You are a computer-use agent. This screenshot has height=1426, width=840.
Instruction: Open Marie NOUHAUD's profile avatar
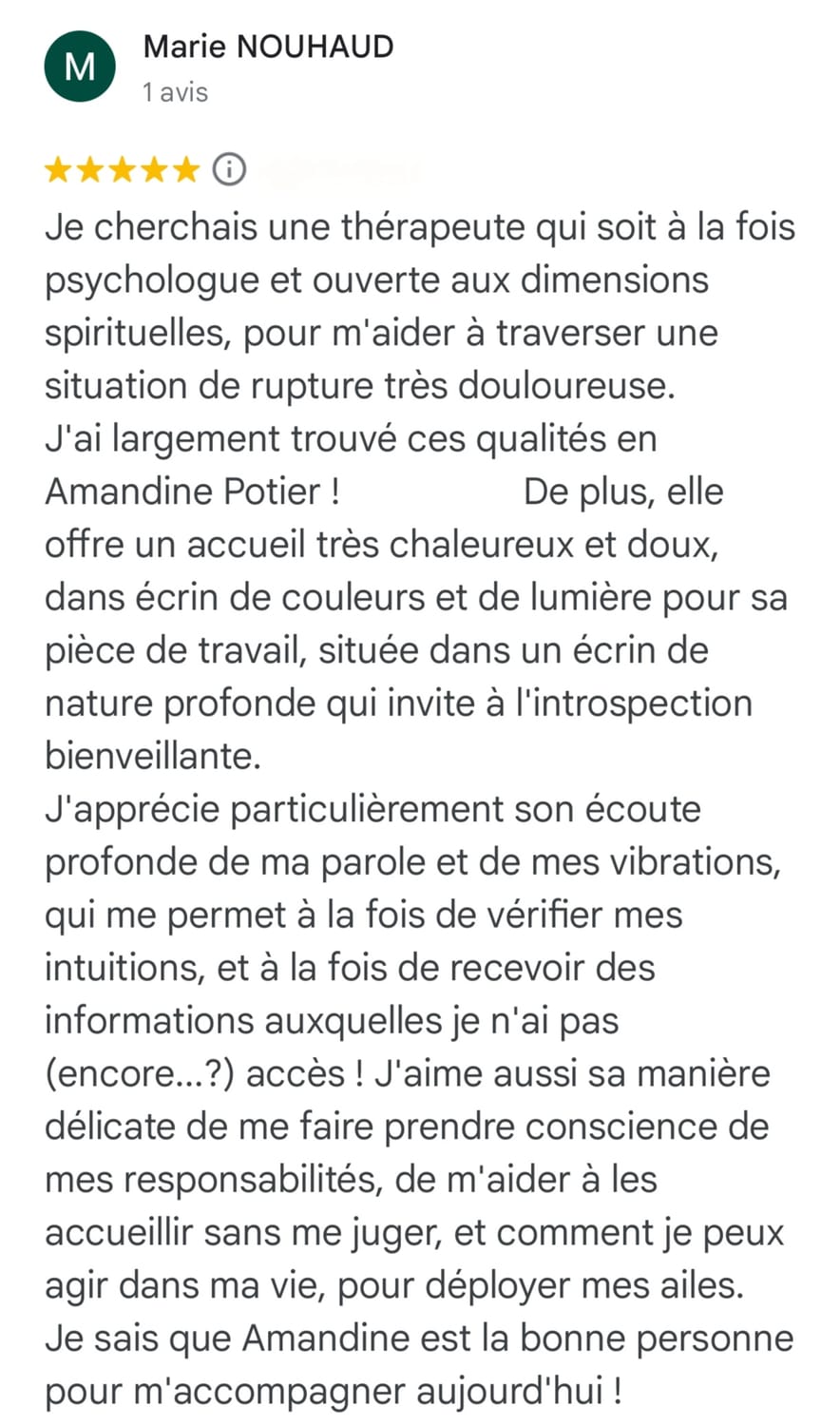click(80, 67)
